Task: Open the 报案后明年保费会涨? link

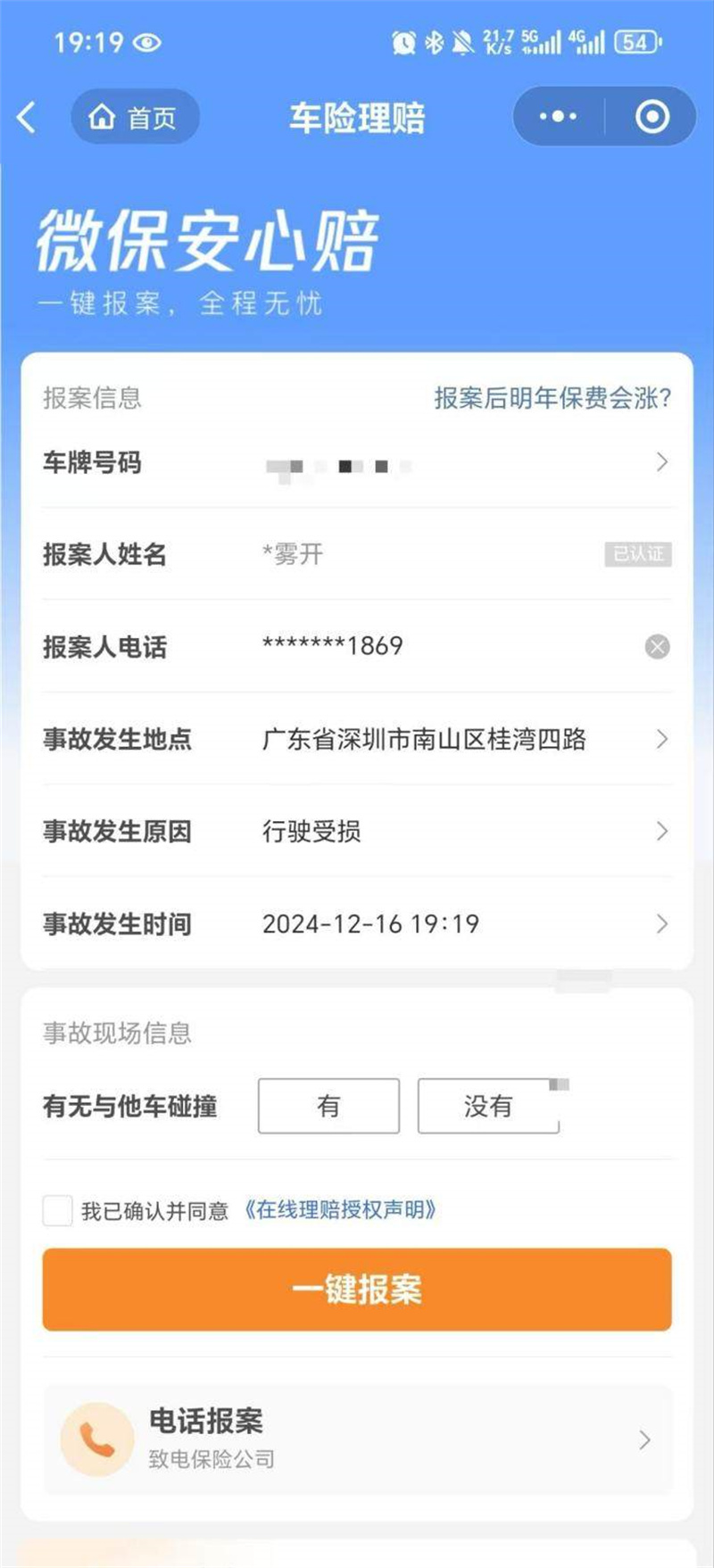Action: (x=552, y=398)
